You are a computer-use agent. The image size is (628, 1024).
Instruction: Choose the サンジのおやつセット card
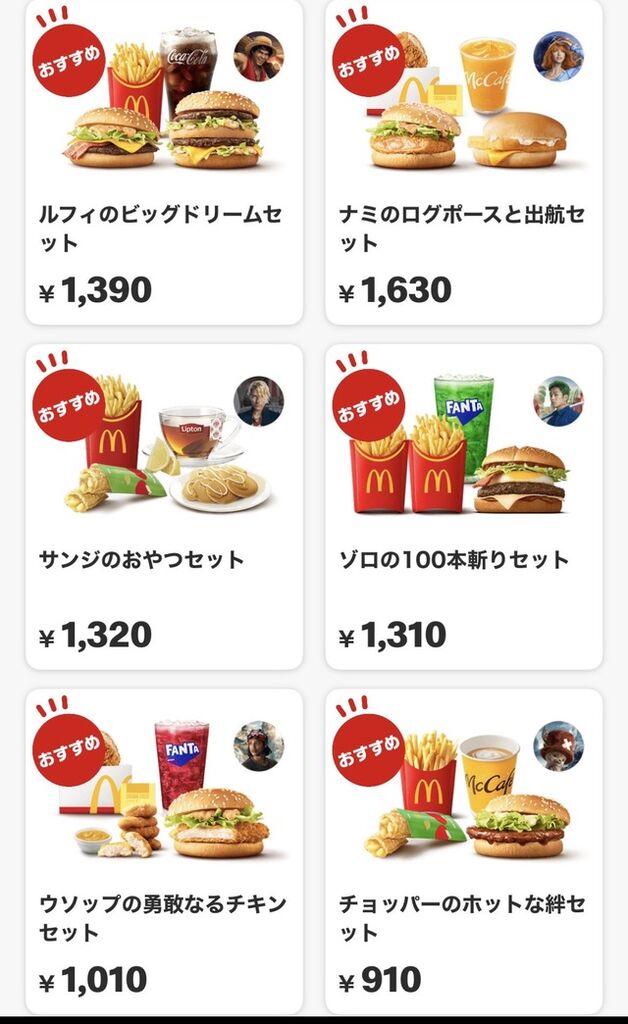164,507
